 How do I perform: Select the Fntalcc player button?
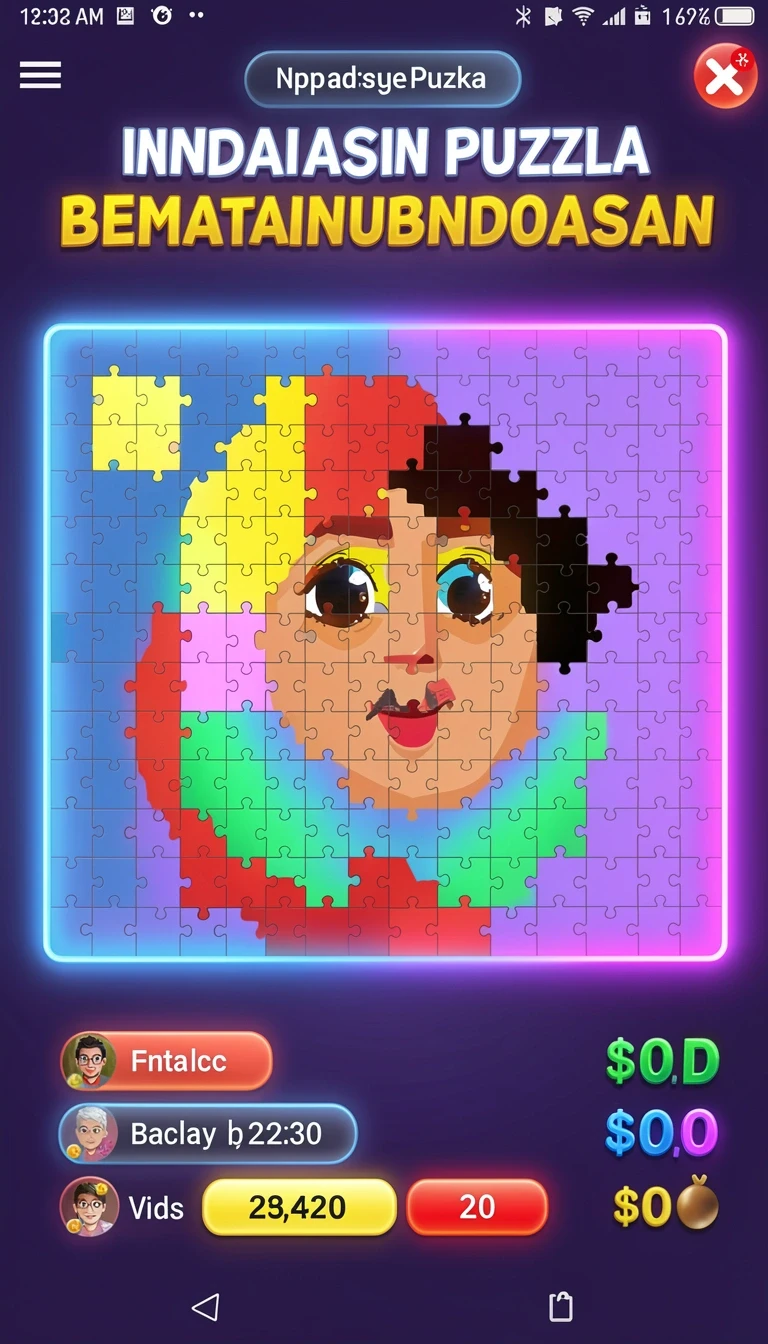pyautogui.click(x=166, y=1061)
